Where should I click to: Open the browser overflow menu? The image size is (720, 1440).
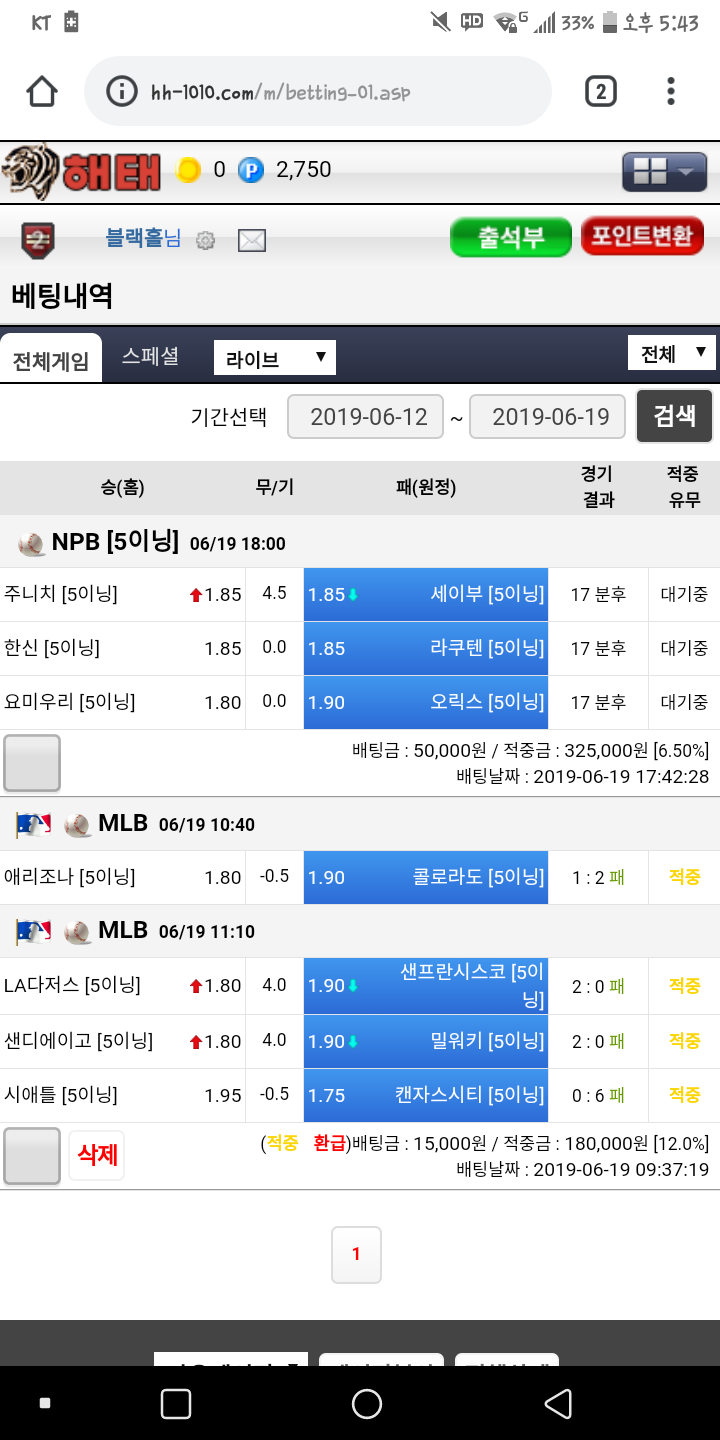tap(671, 92)
